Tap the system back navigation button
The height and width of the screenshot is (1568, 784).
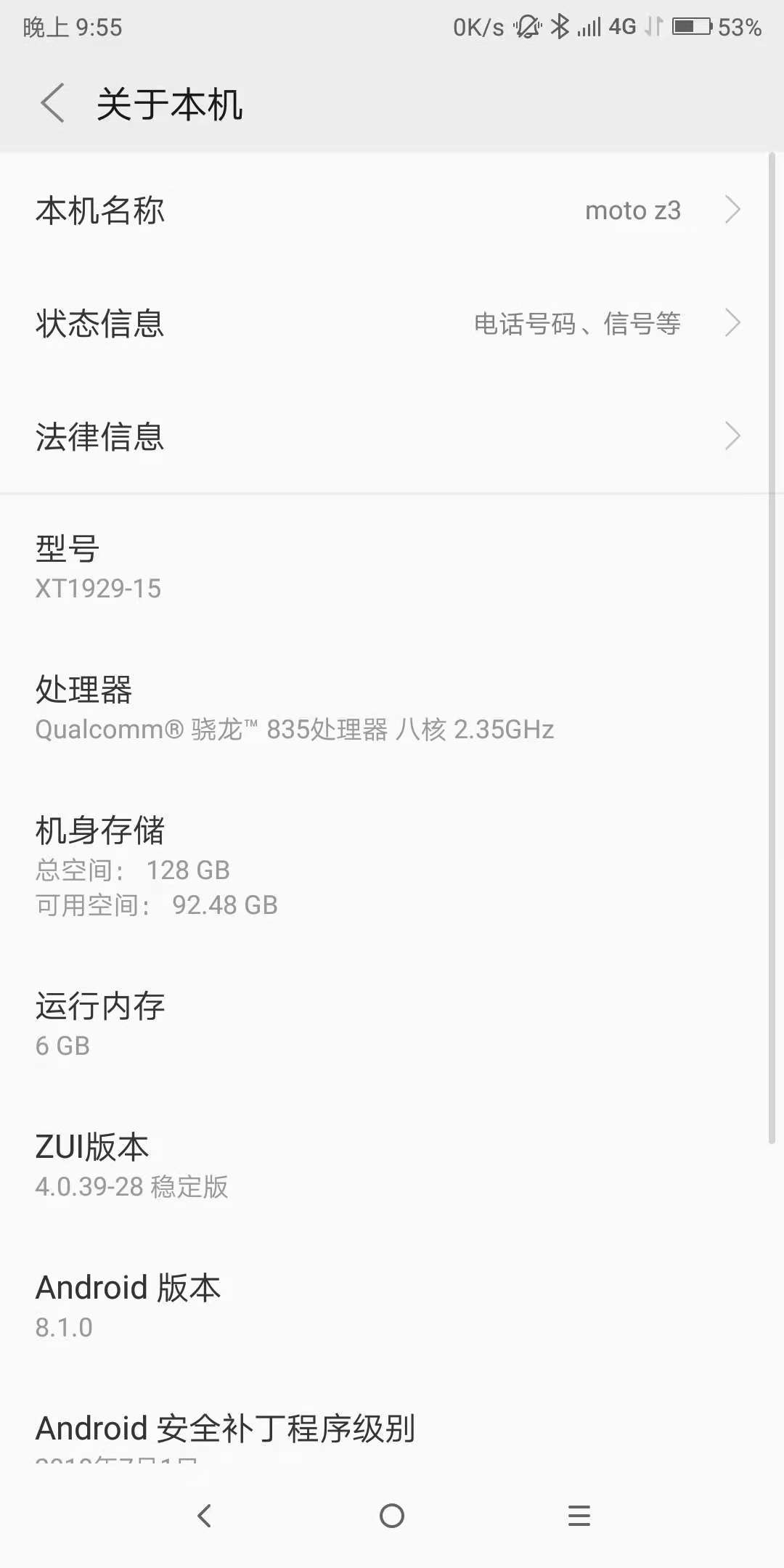point(205,1516)
